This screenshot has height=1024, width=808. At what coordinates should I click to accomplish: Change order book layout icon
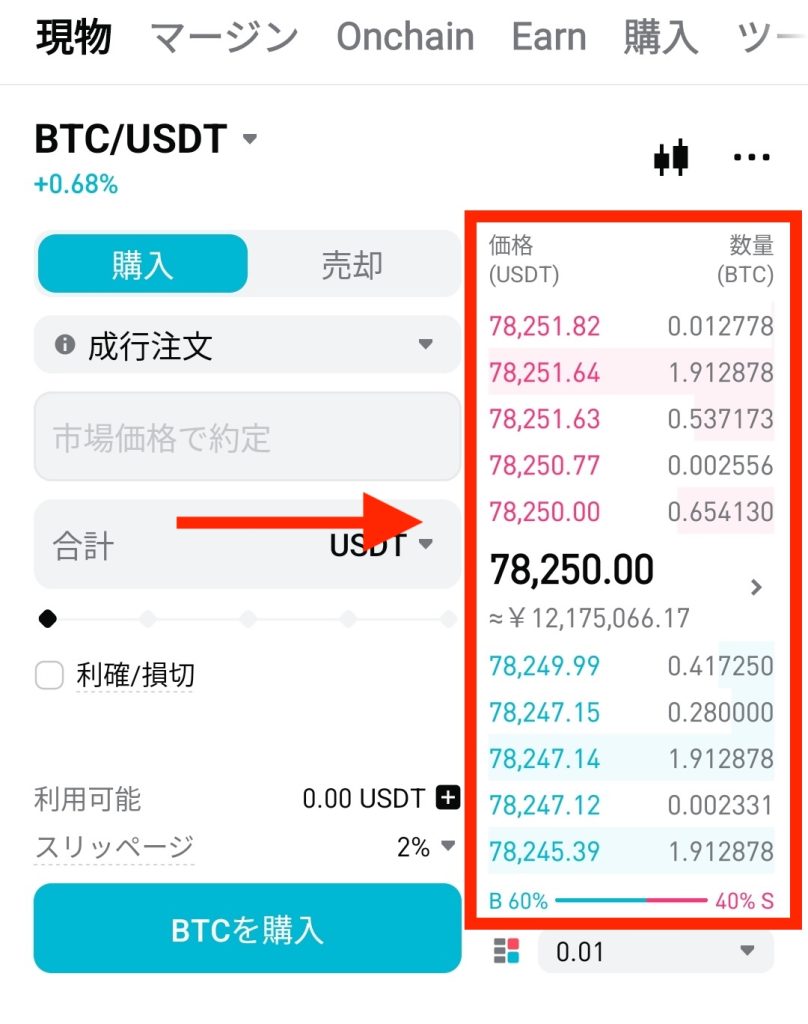pos(507,950)
